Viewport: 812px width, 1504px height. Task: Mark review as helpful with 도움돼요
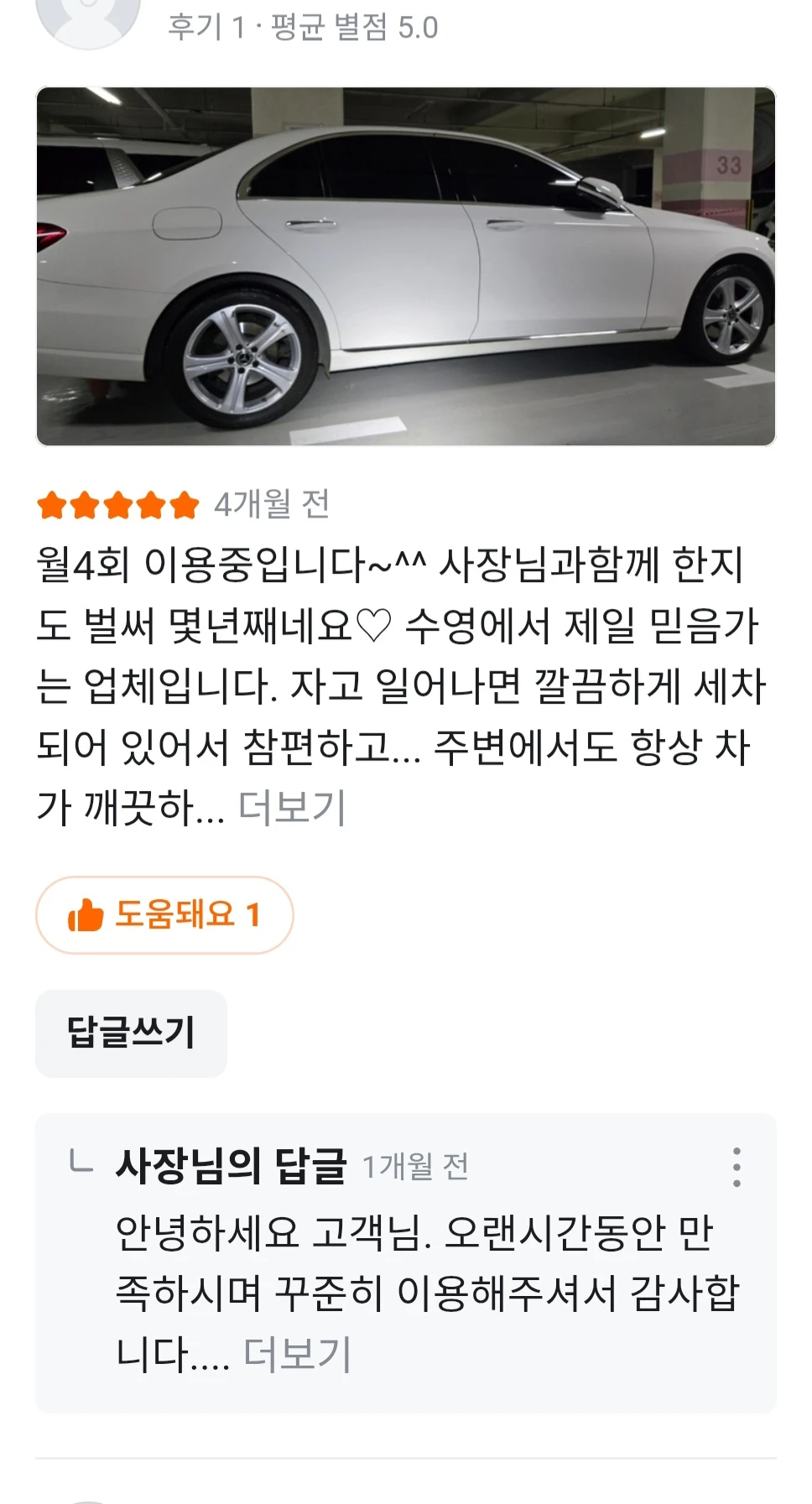point(164,915)
